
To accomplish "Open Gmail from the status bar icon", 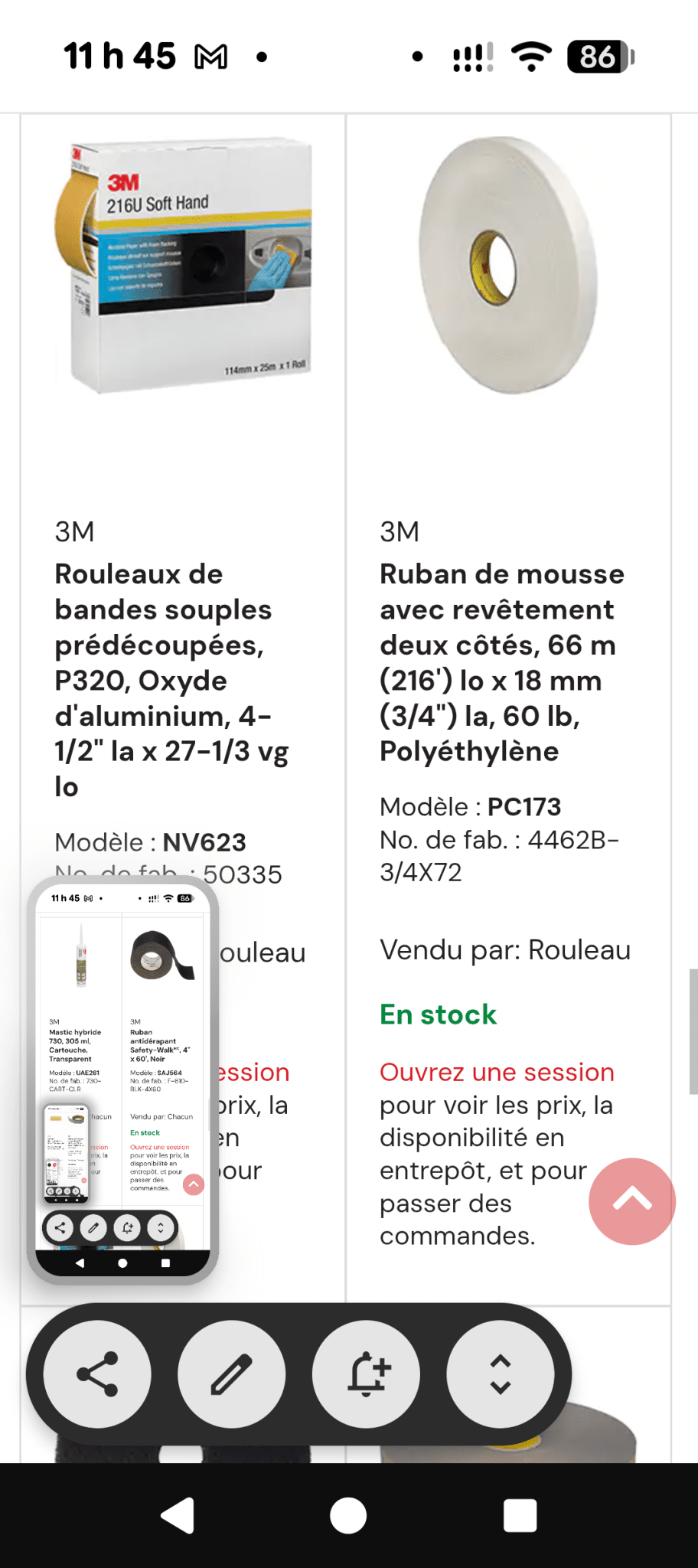I will coord(212,55).
